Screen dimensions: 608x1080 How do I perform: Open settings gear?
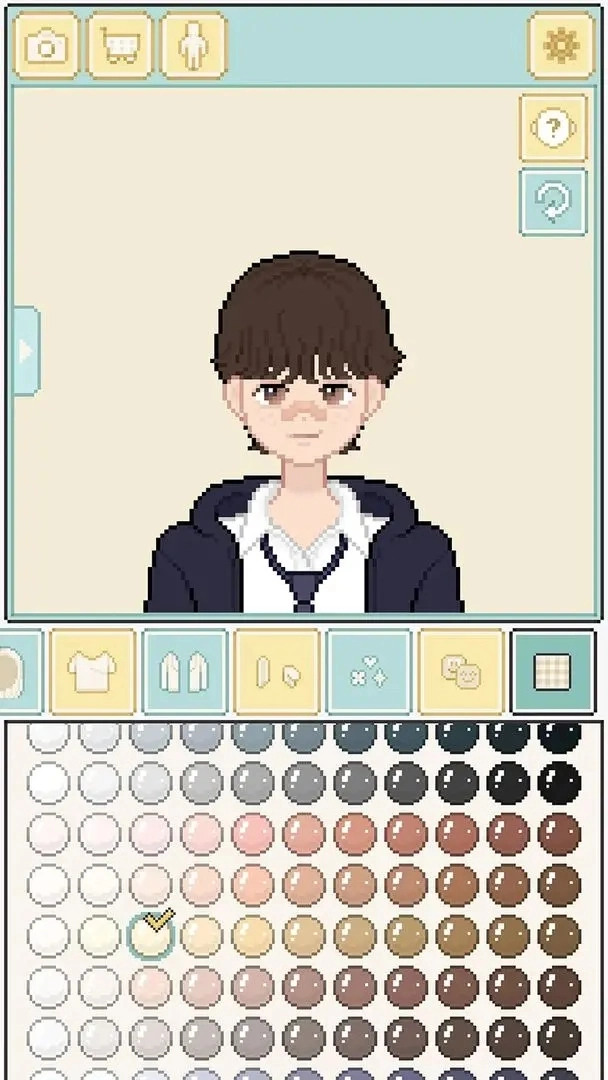click(x=561, y=46)
